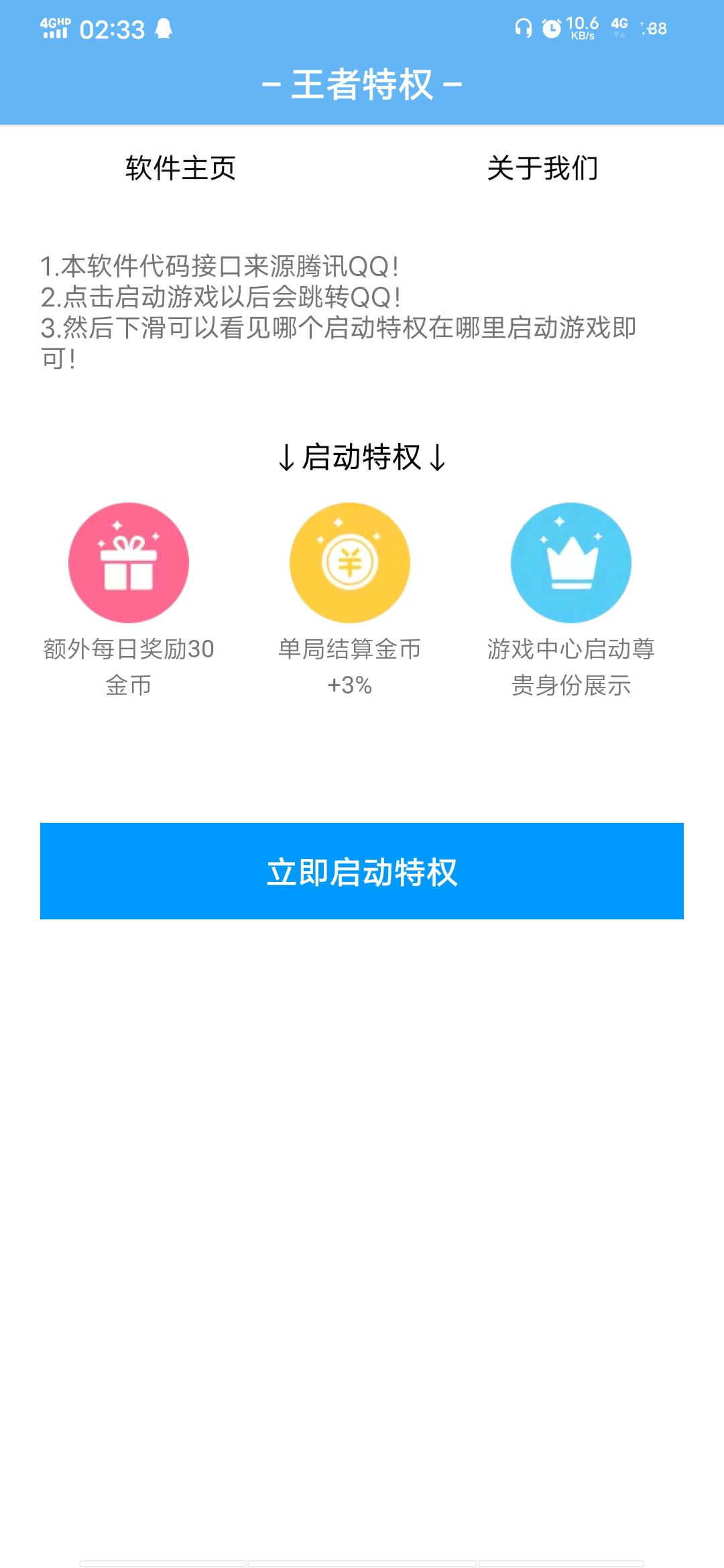This screenshot has width=724, height=1568.
Task: Select the yellow coin +3% icon
Action: point(350,563)
